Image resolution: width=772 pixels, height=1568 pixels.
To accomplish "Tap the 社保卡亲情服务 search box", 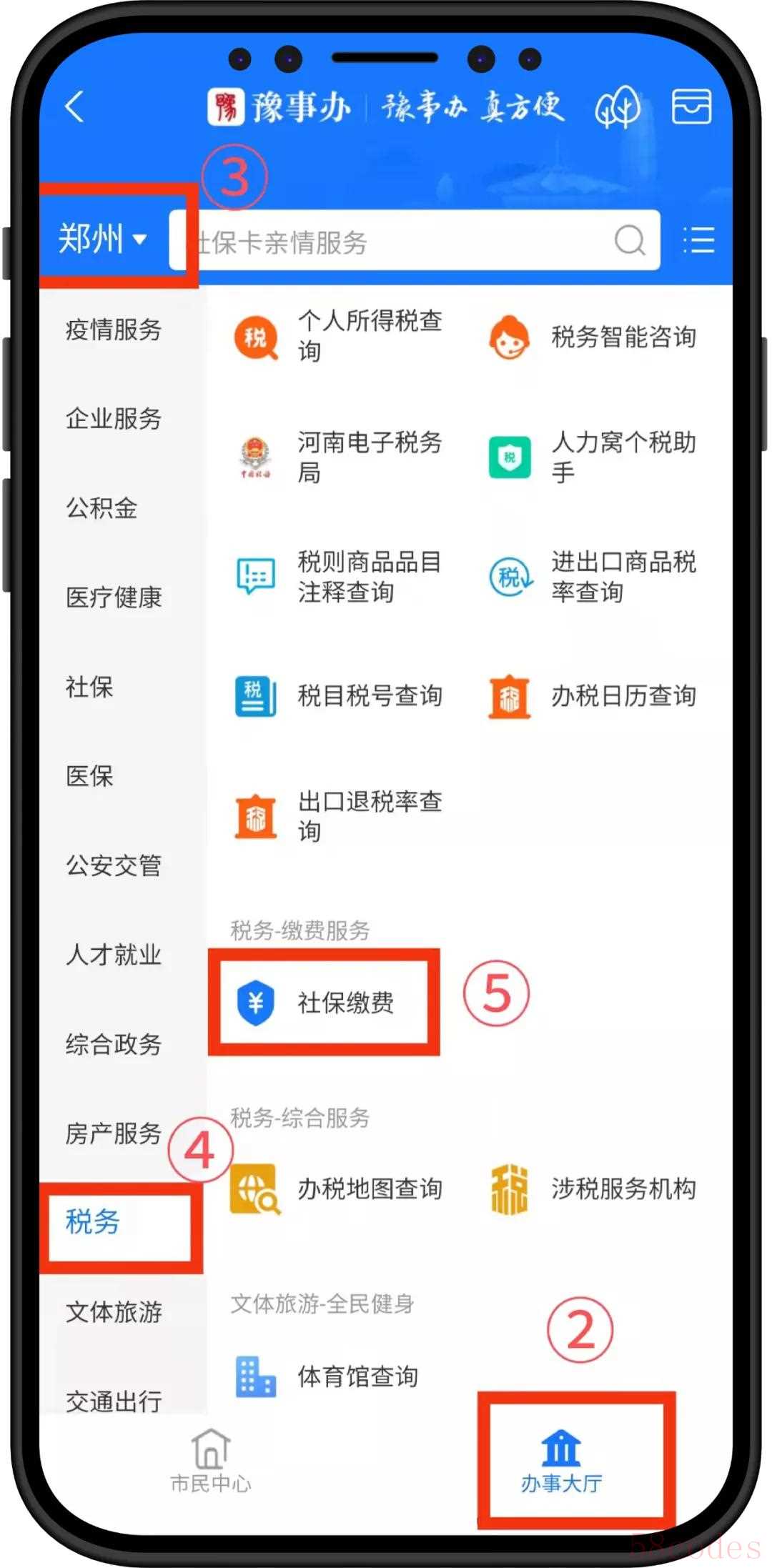I will click(x=400, y=242).
